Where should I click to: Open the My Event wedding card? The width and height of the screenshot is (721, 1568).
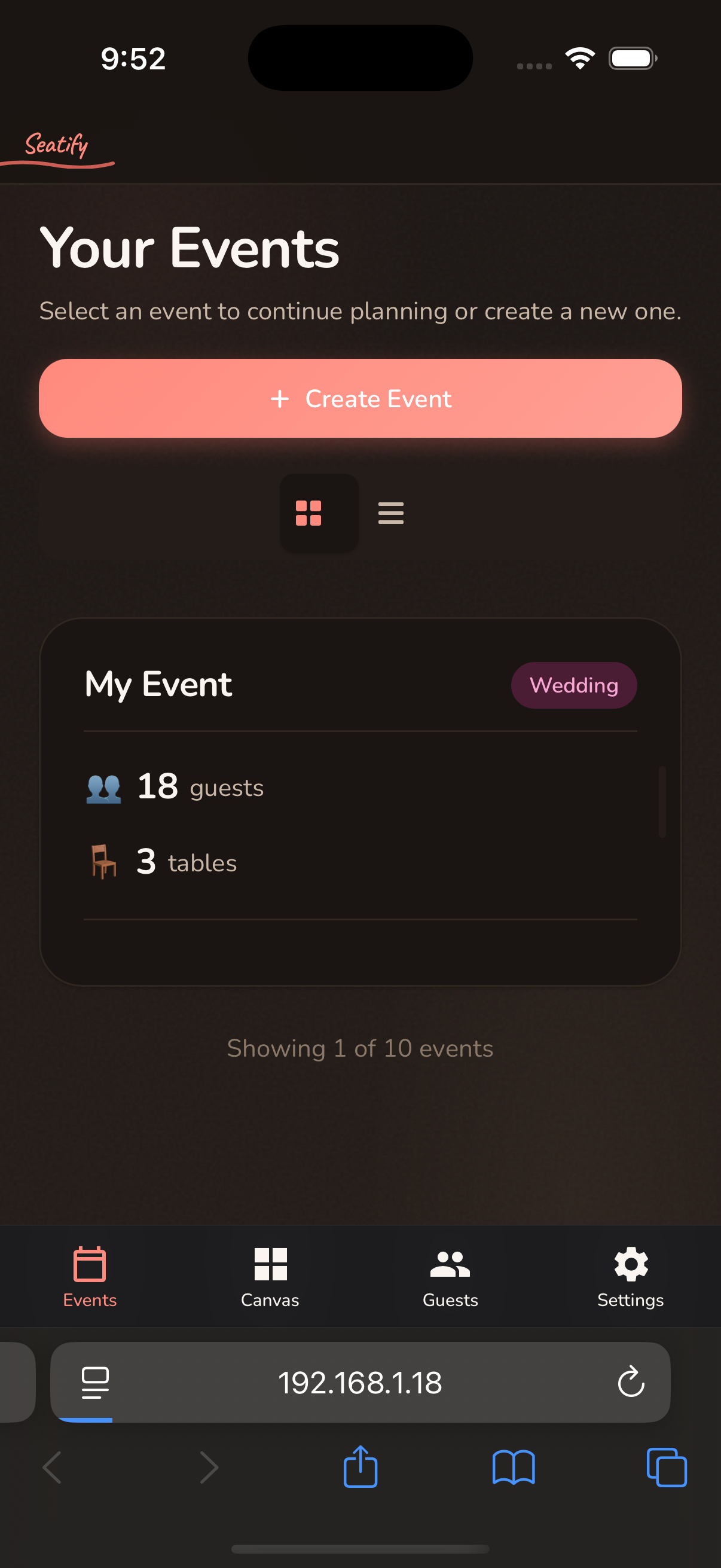pos(360,801)
